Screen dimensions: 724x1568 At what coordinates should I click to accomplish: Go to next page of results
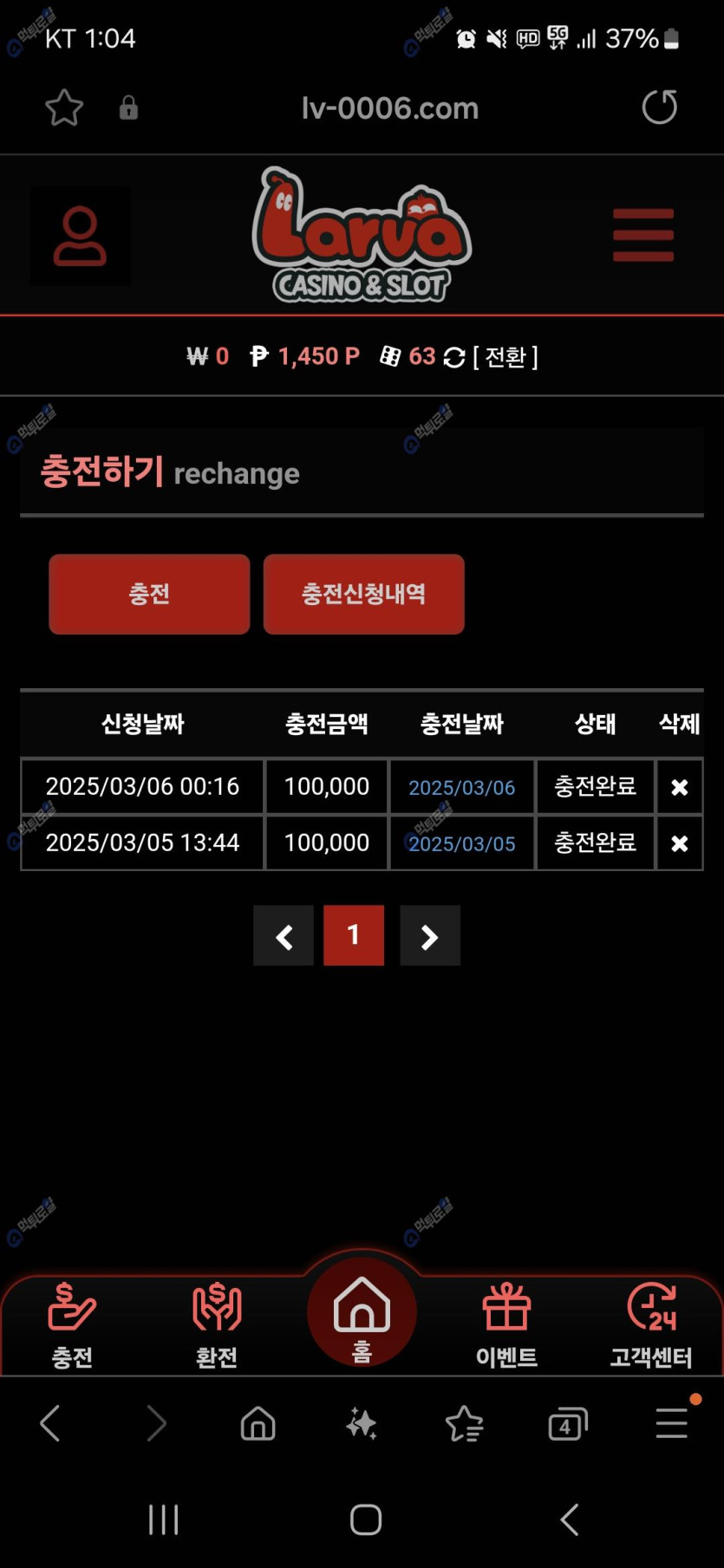(x=429, y=936)
